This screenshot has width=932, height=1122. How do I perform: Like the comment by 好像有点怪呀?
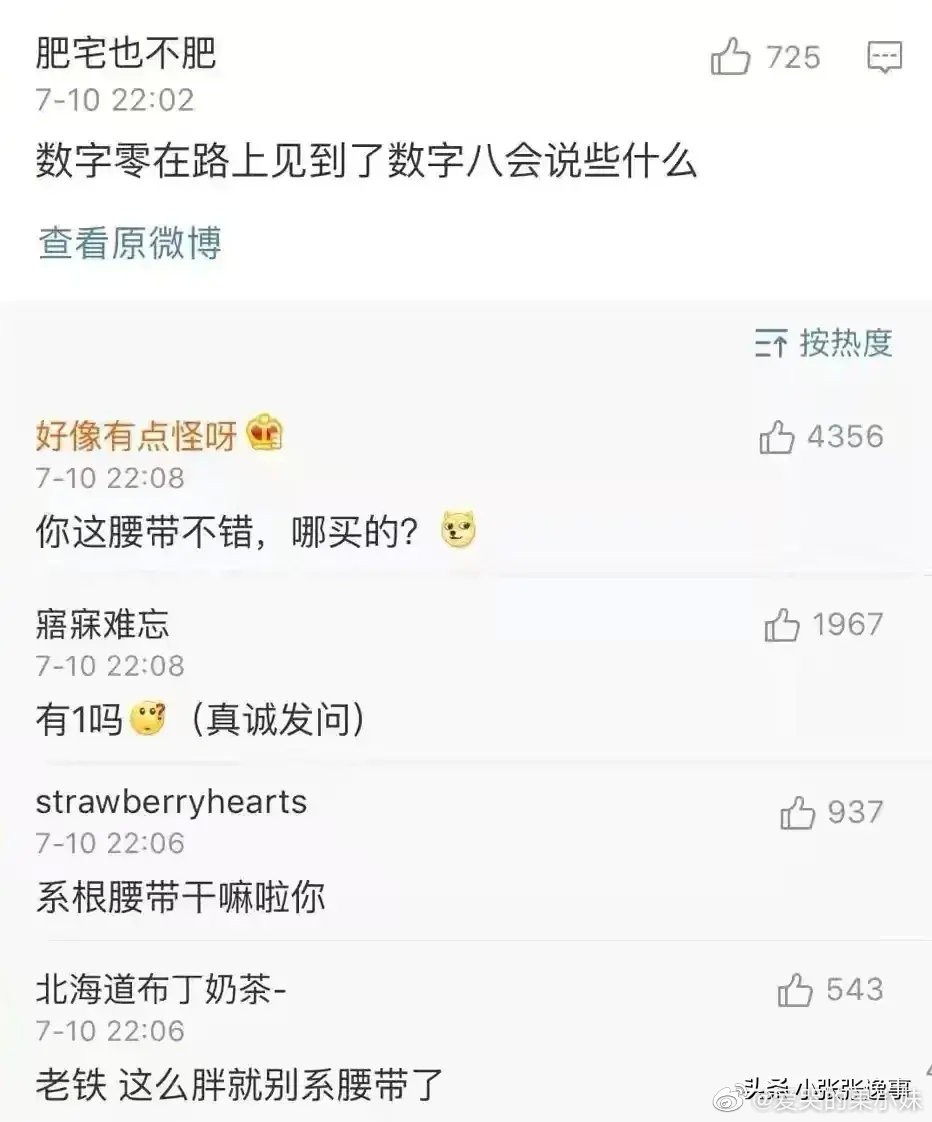[777, 437]
